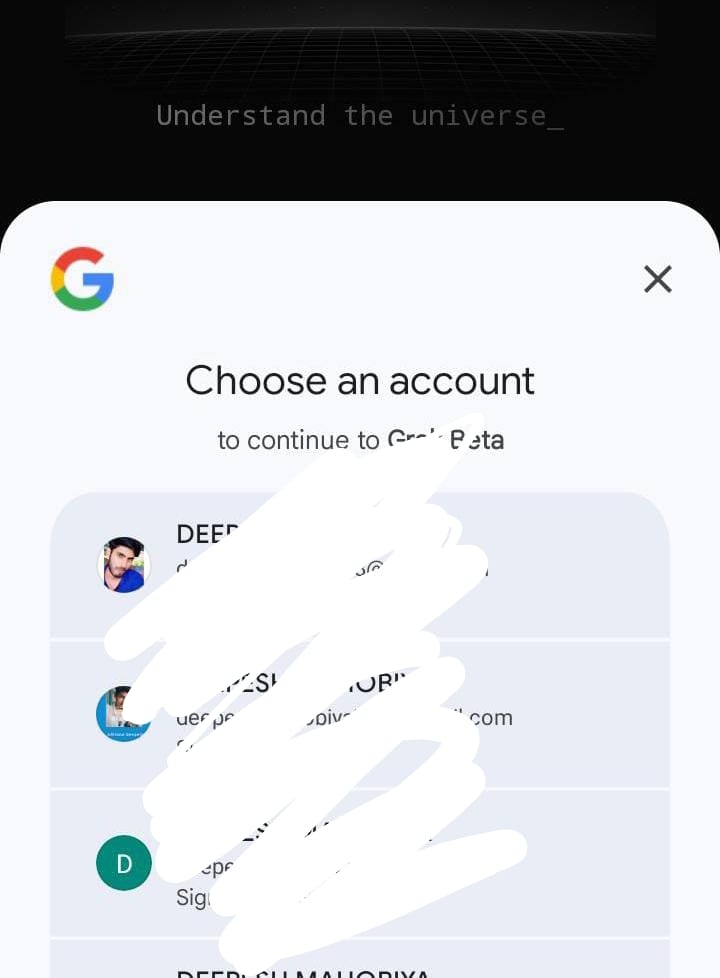Select the account with green D avatar

click(x=124, y=863)
